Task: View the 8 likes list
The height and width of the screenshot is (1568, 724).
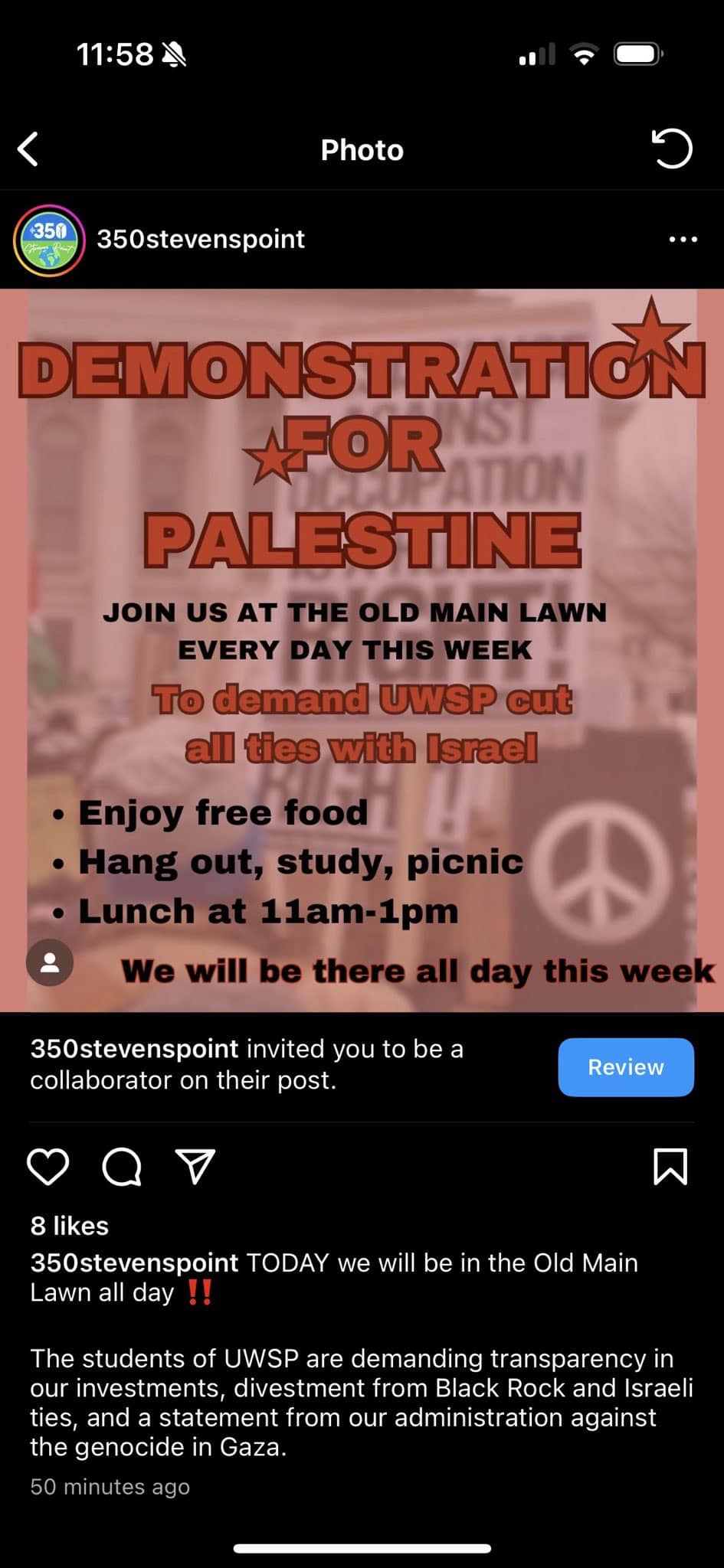Action: [69, 1226]
